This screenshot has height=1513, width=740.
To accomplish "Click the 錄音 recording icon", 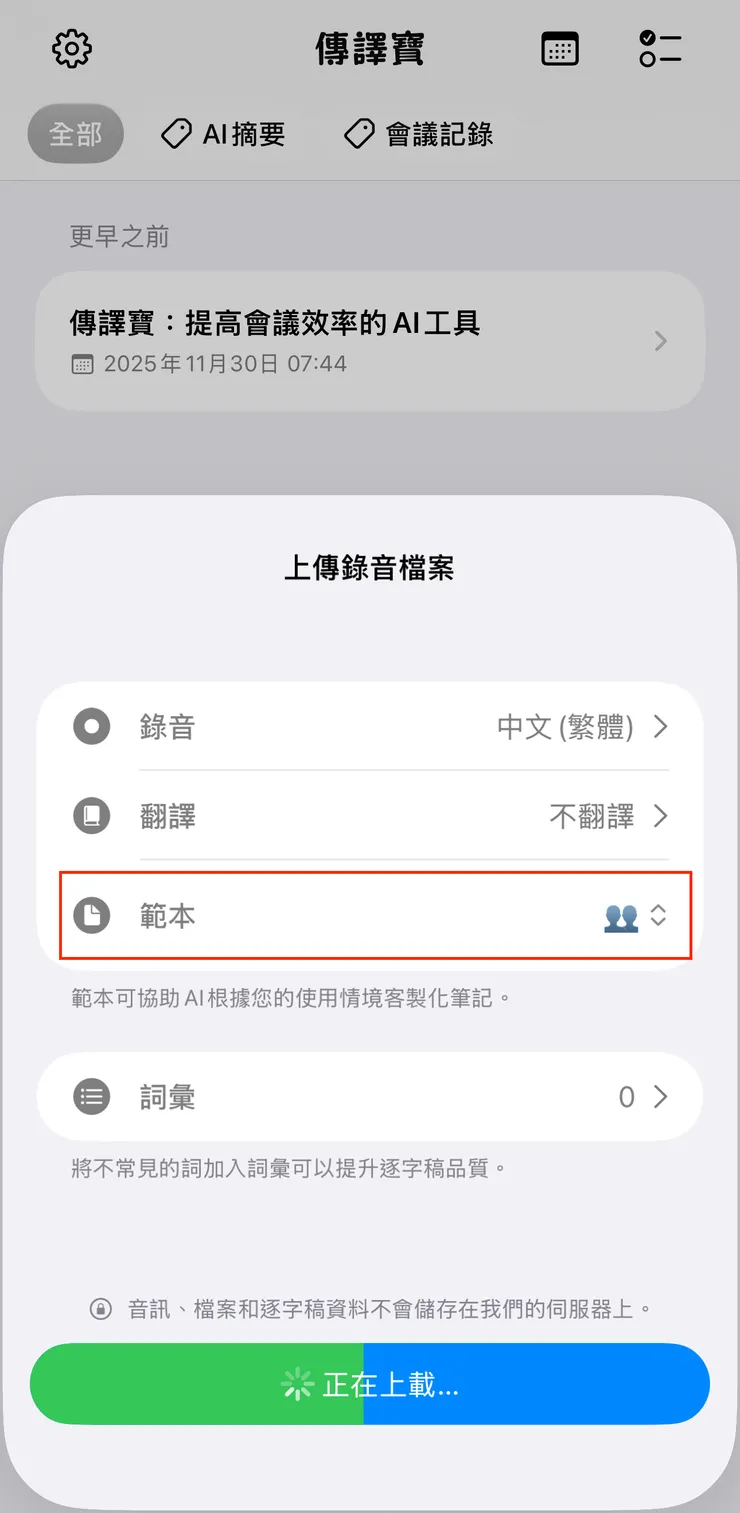I will point(91,727).
